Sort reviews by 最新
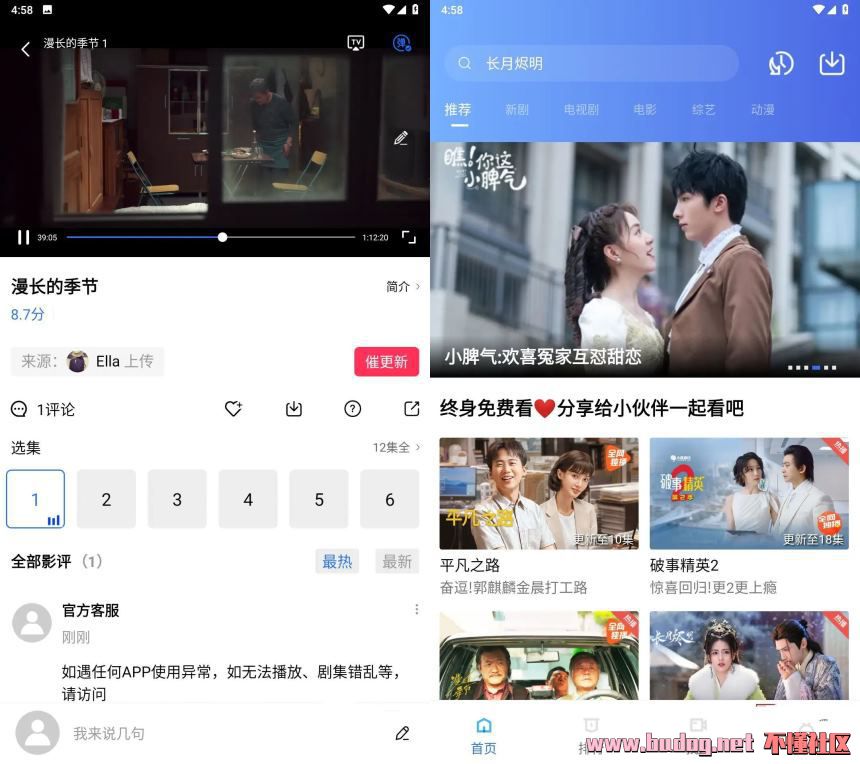The width and height of the screenshot is (860, 764). pos(396,561)
